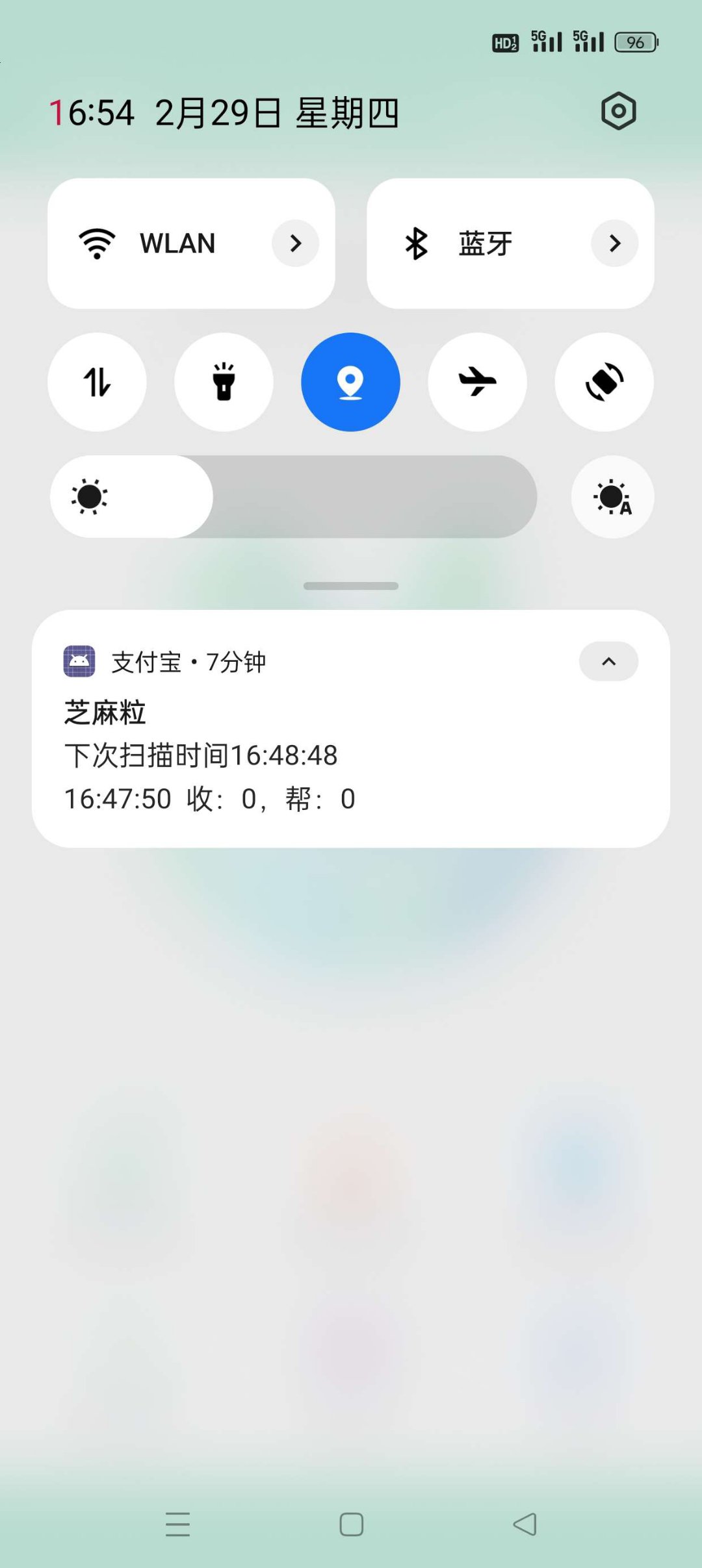The height and width of the screenshot is (1568, 702).
Task: Open the recent apps button
Action: (178, 1524)
